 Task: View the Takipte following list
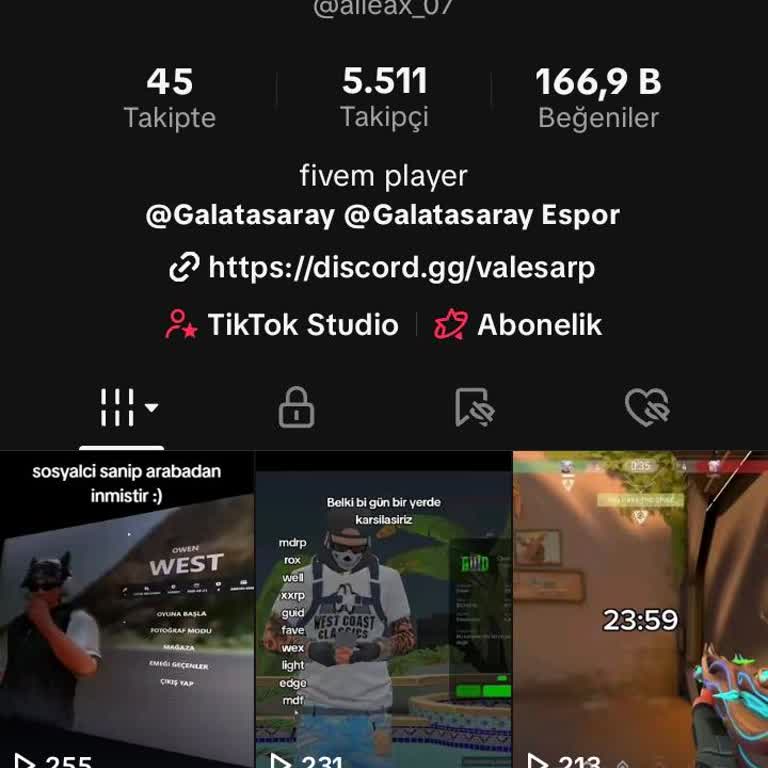(x=169, y=98)
